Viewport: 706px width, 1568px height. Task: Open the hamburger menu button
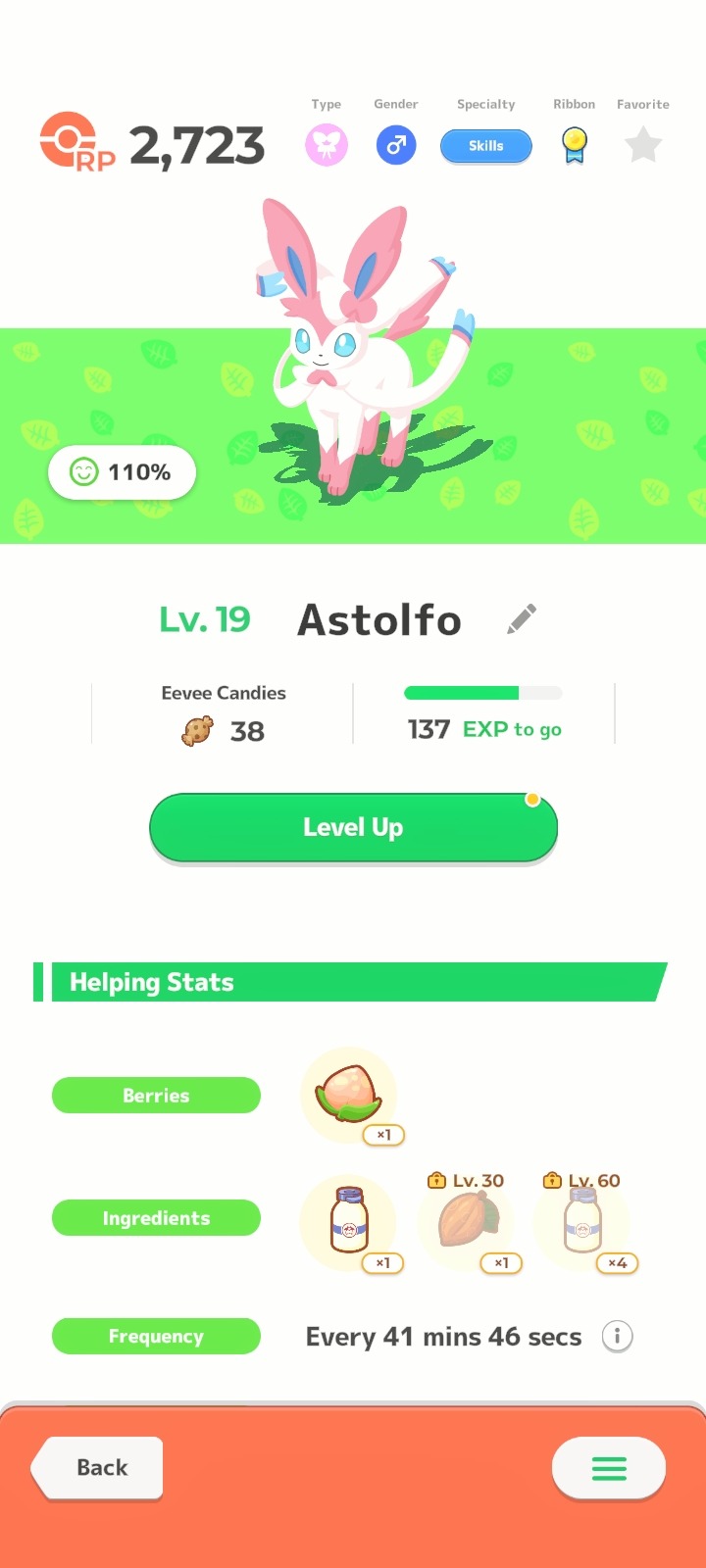pyautogui.click(x=608, y=1467)
